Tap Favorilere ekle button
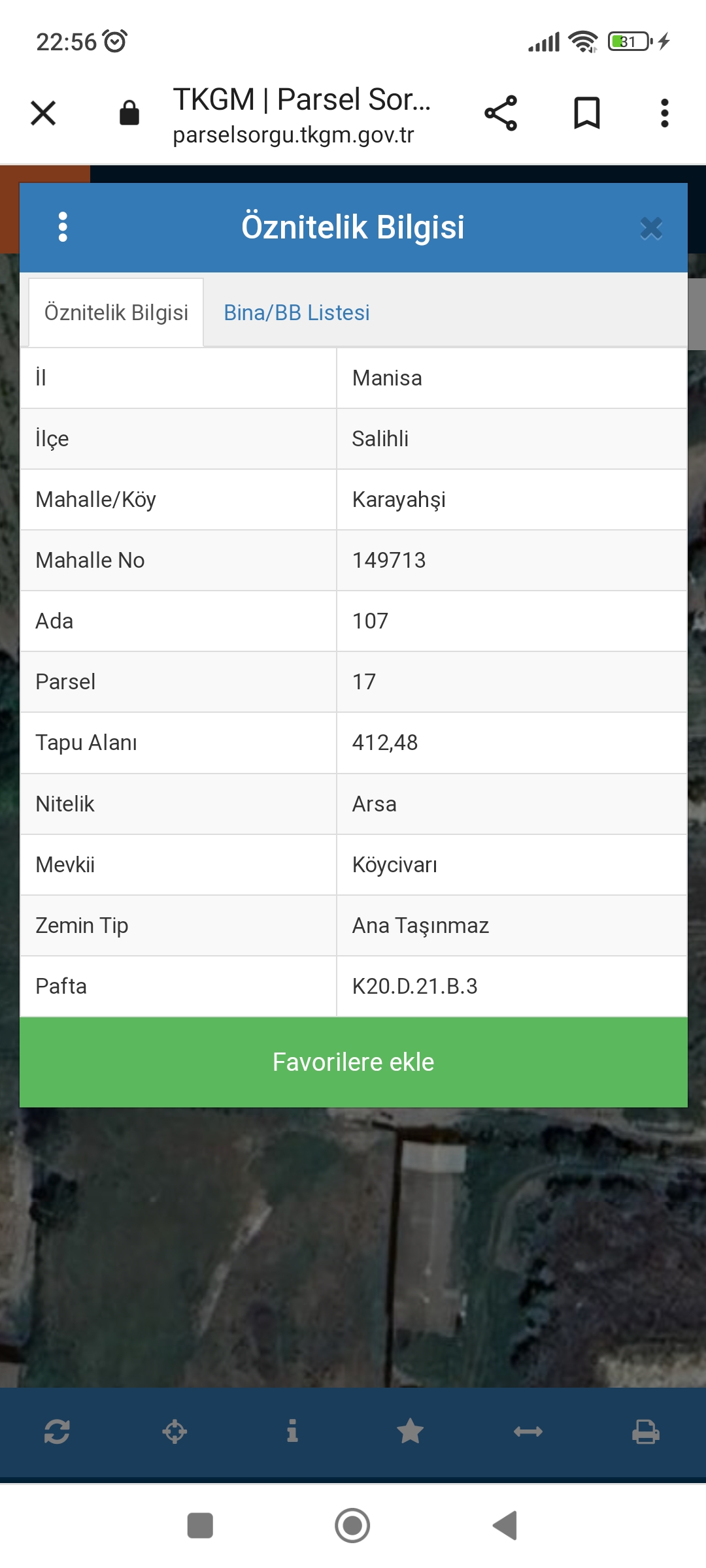This screenshot has height=1568, width=706. click(353, 1062)
